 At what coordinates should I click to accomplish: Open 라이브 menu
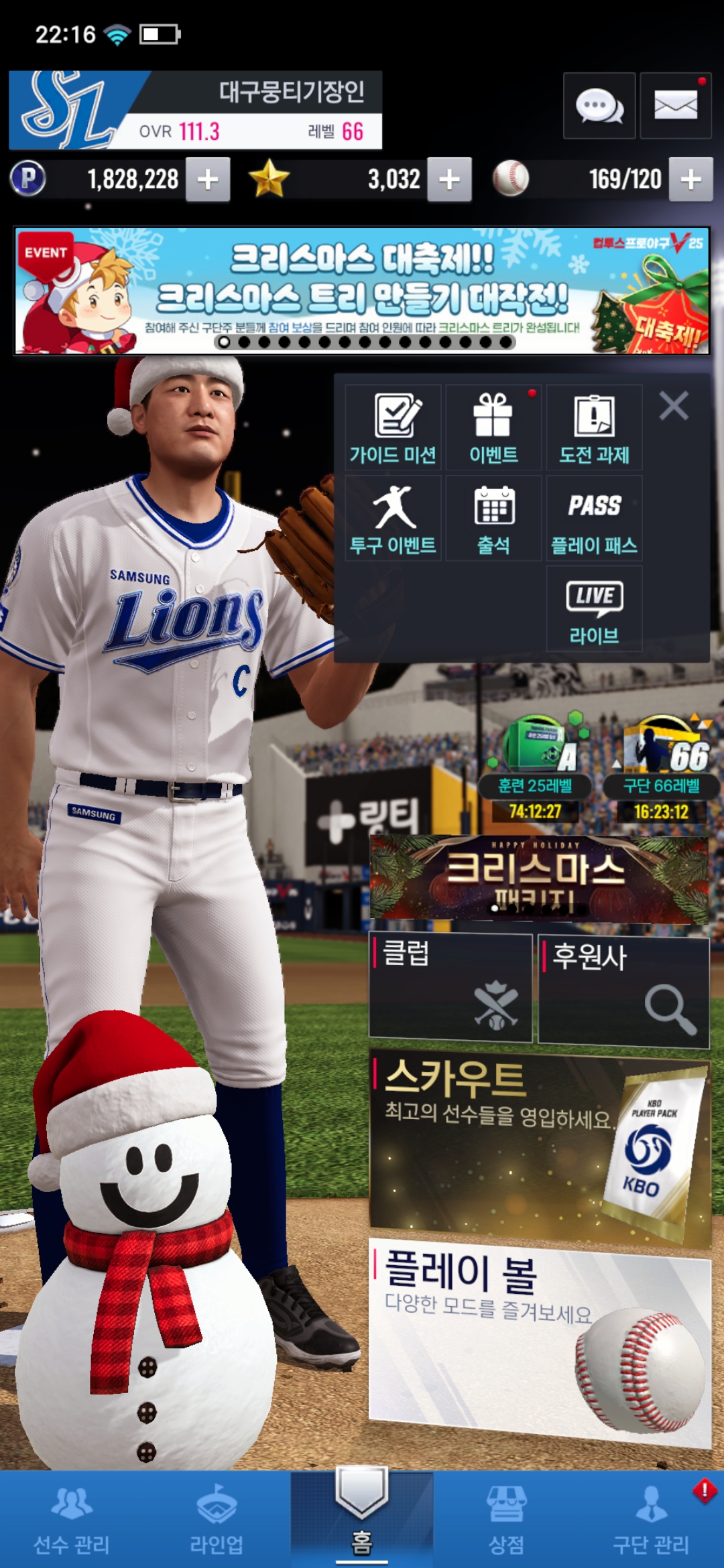pos(594,609)
